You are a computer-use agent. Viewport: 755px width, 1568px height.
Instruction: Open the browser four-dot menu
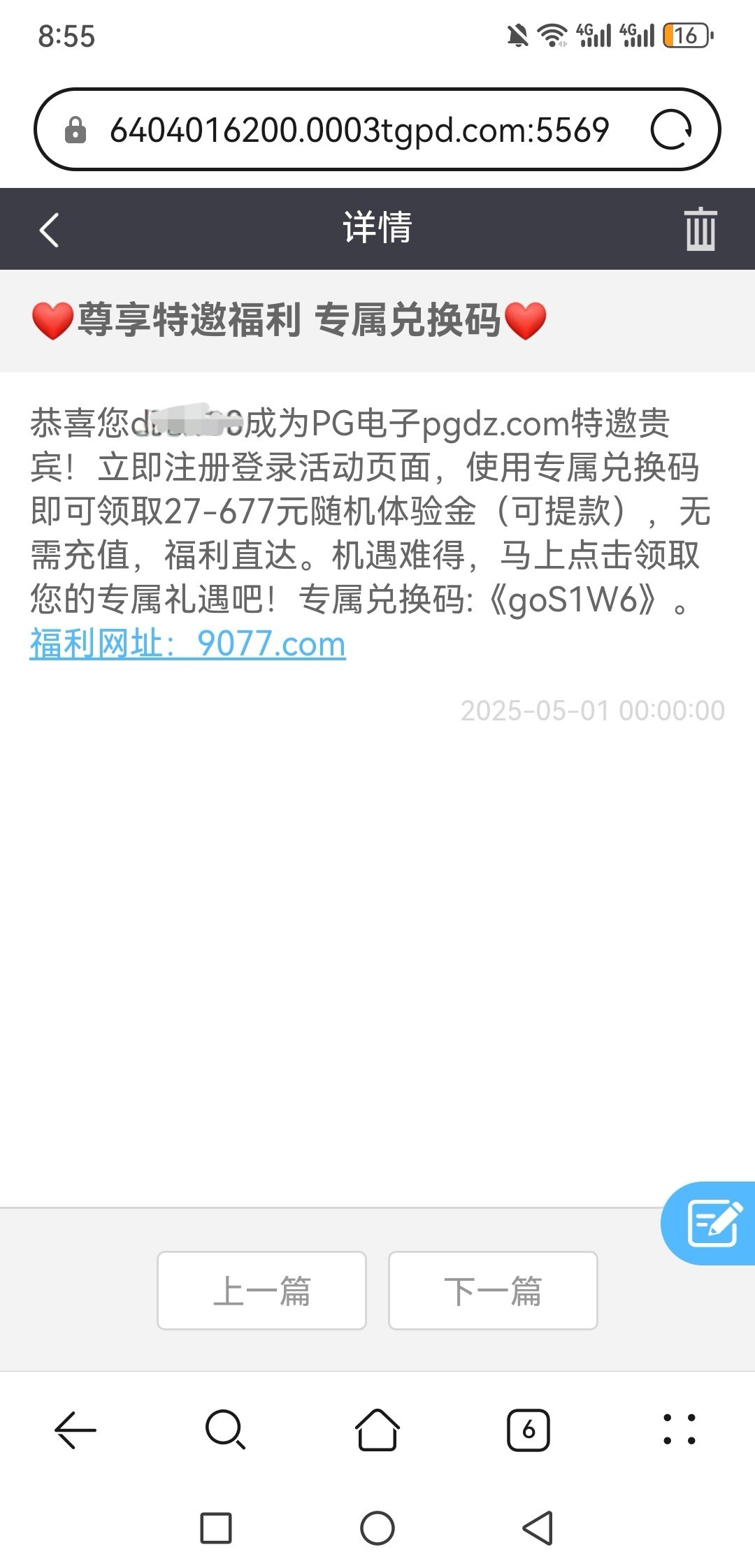coord(679,1430)
